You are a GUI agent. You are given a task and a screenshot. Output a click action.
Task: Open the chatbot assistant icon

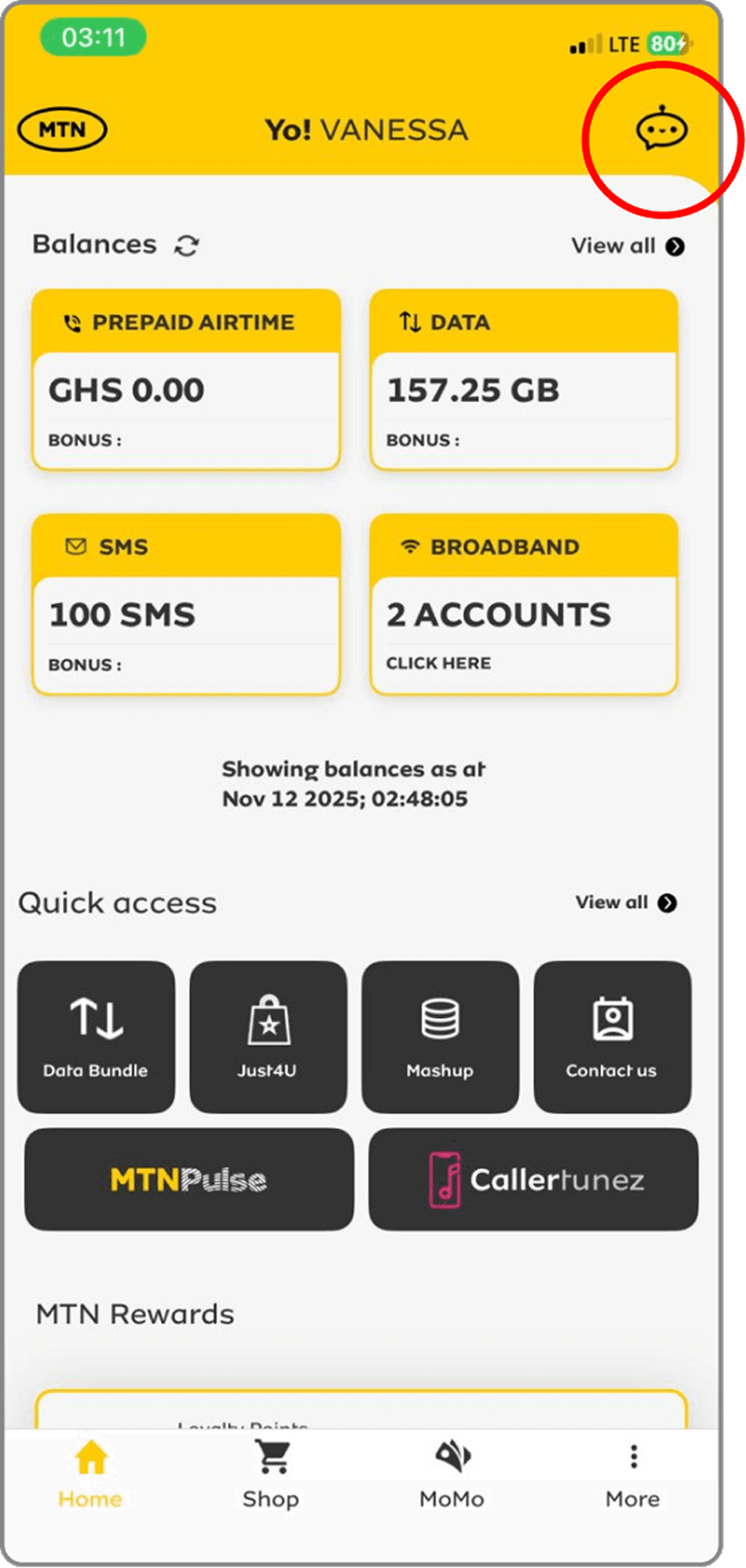click(661, 129)
